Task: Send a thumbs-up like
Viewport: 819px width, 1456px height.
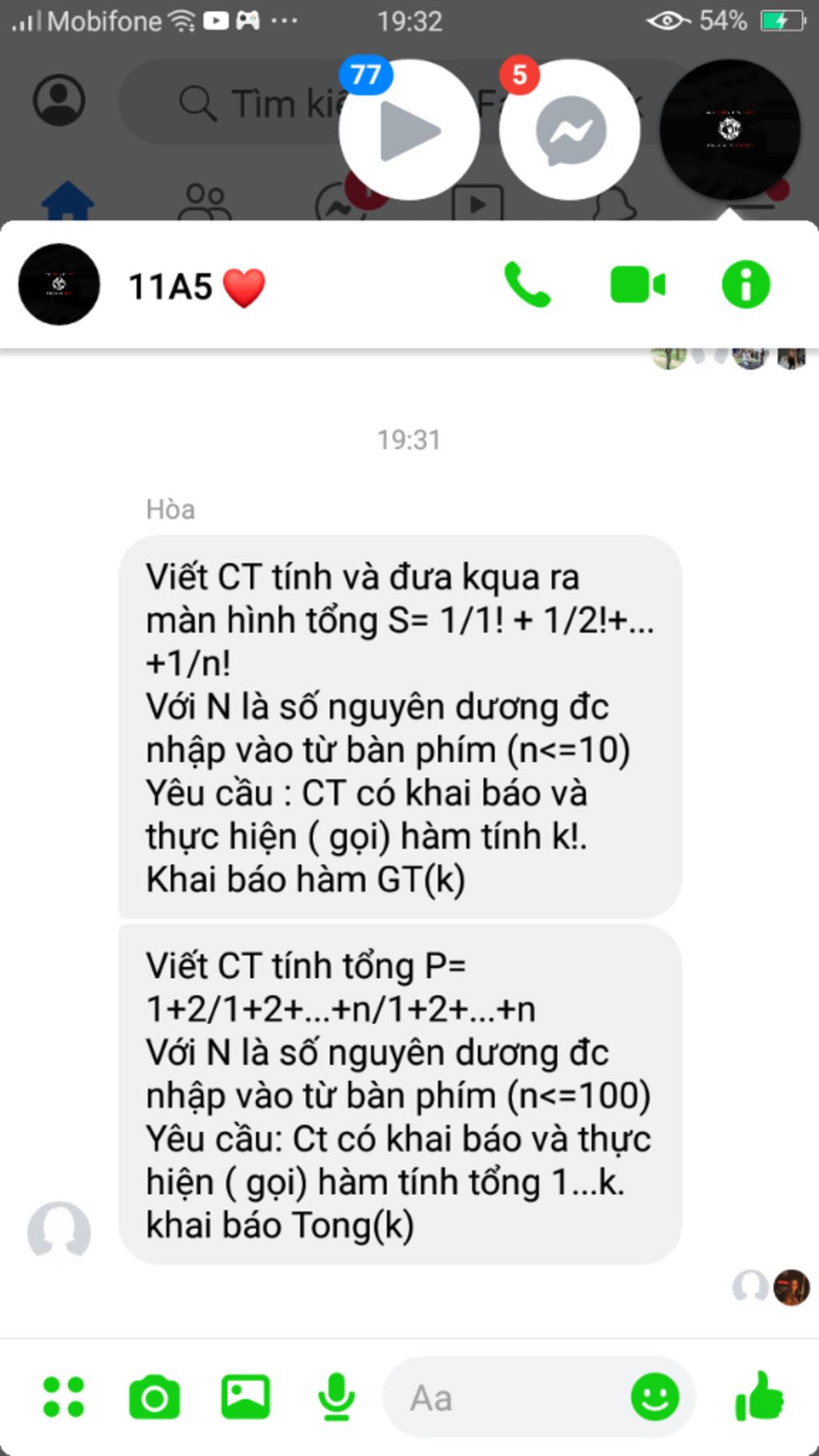Action: click(759, 1396)
